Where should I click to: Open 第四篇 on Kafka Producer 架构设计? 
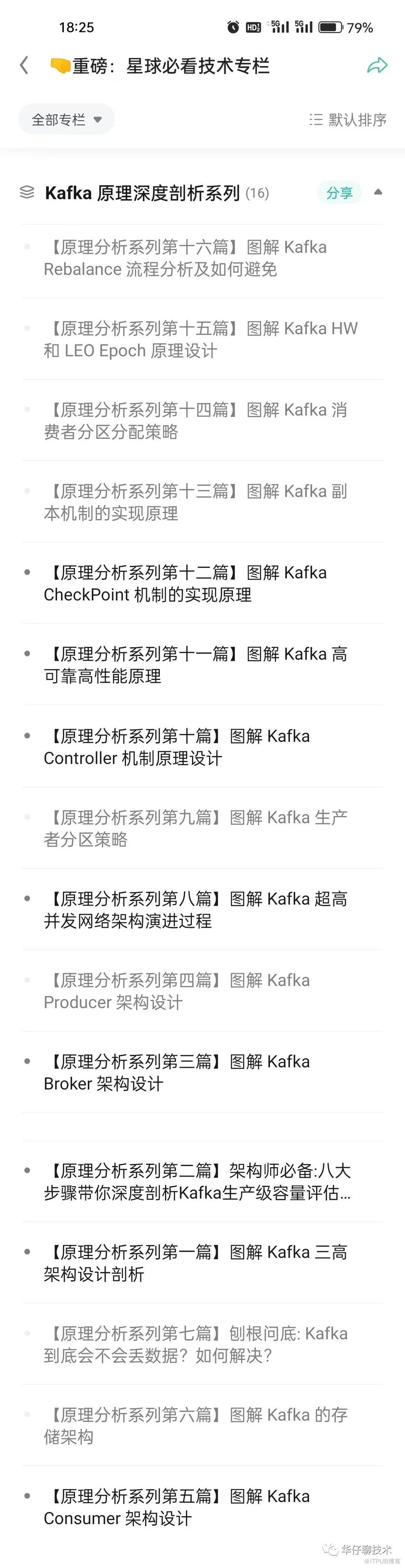177,991
